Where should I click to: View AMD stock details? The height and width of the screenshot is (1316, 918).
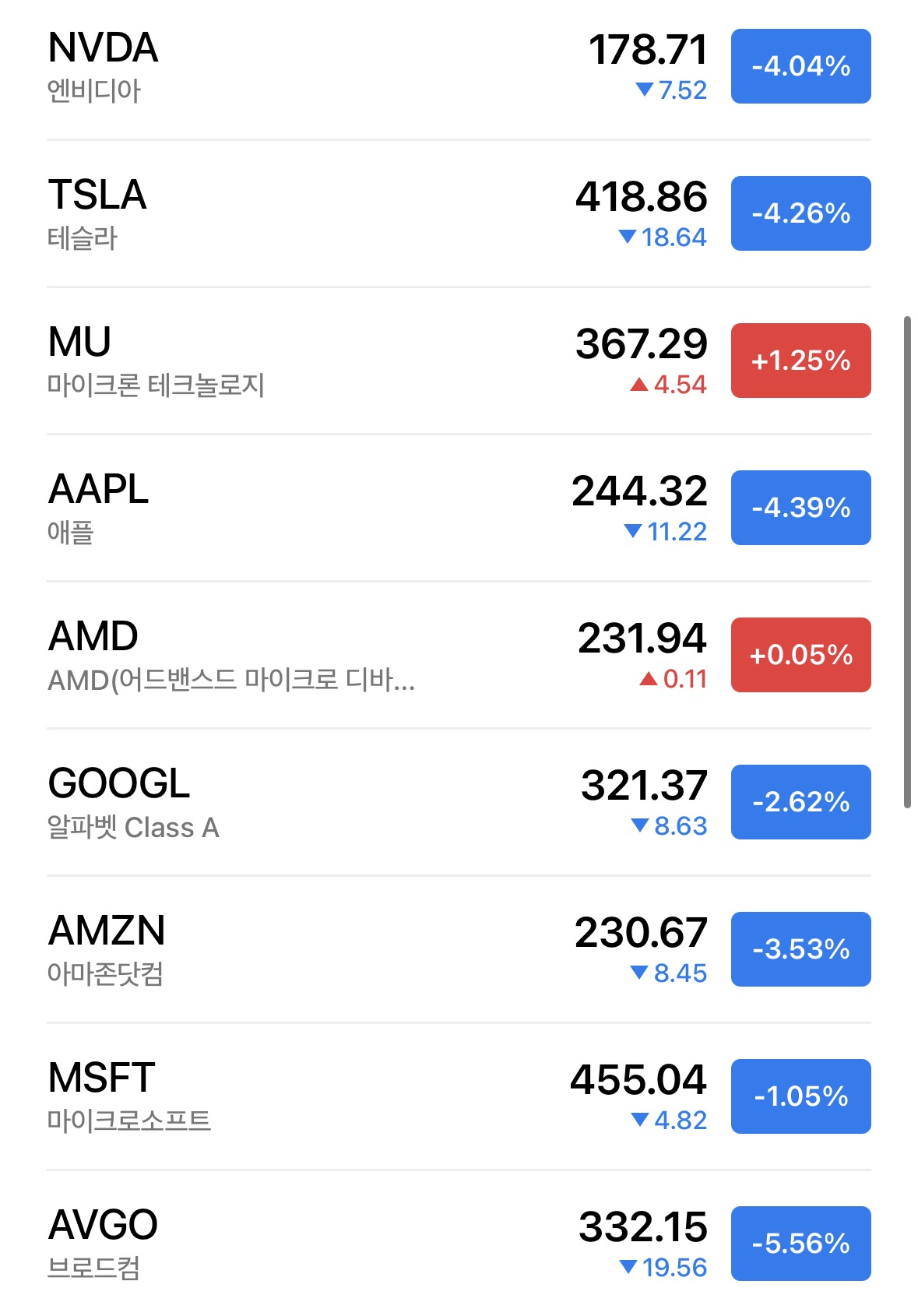[x=459, y=655]
